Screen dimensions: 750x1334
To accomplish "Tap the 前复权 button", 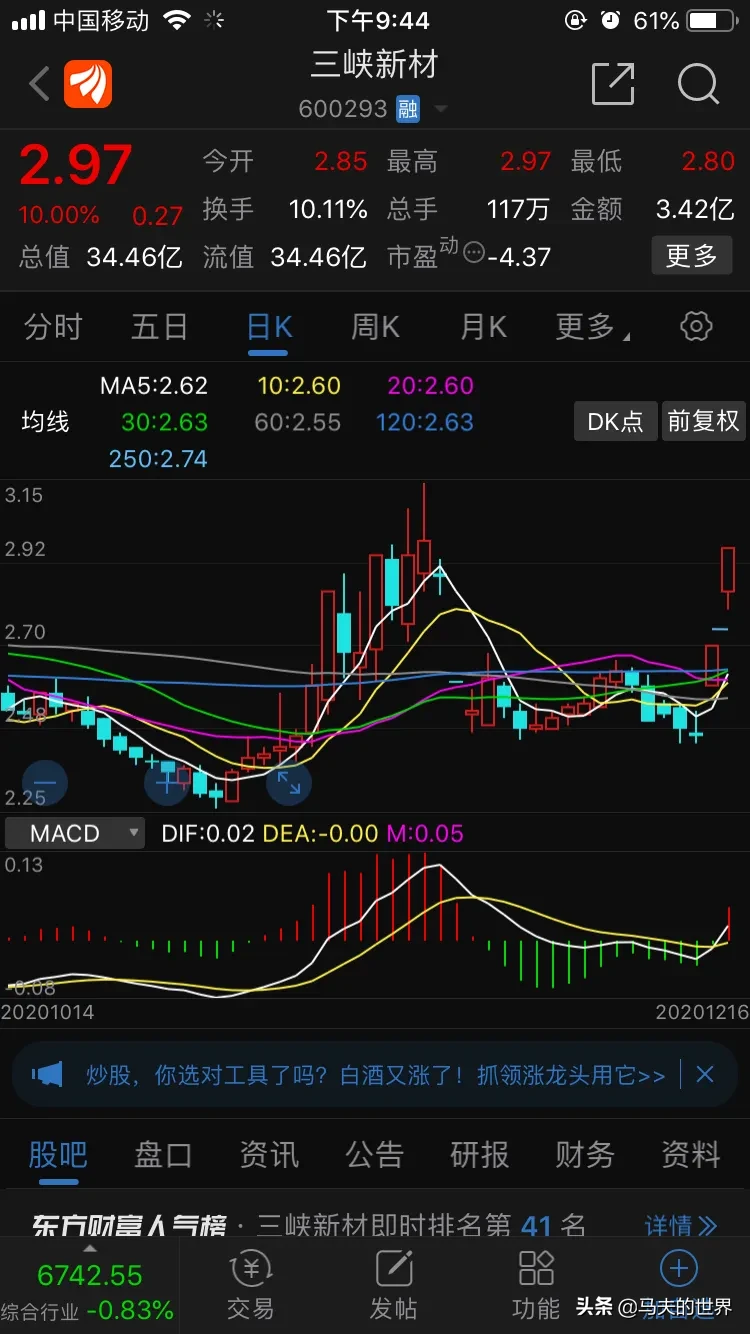I will (x=703, y=421).
